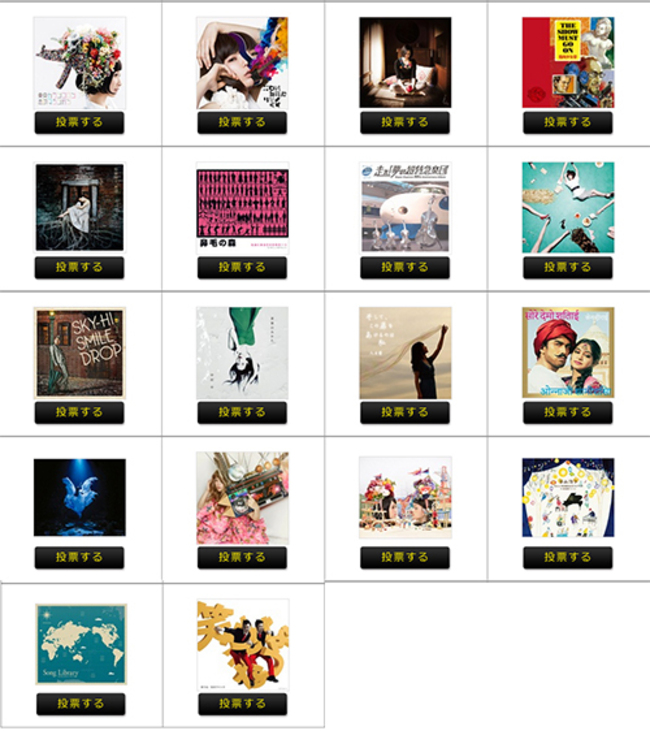
Task: Vote for the bullet train band album
Action: [405, 267]
